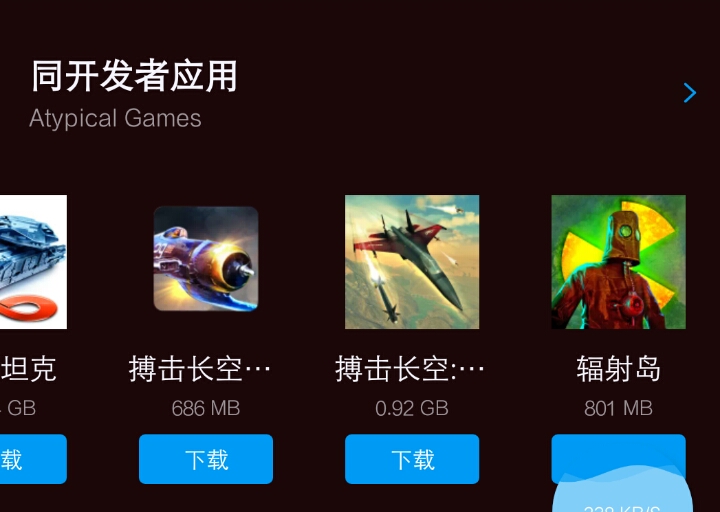Viewport: 720px width, 512px height.
Task: View the 686 MB 搏击长空 game details
Action: click(206, 260)
